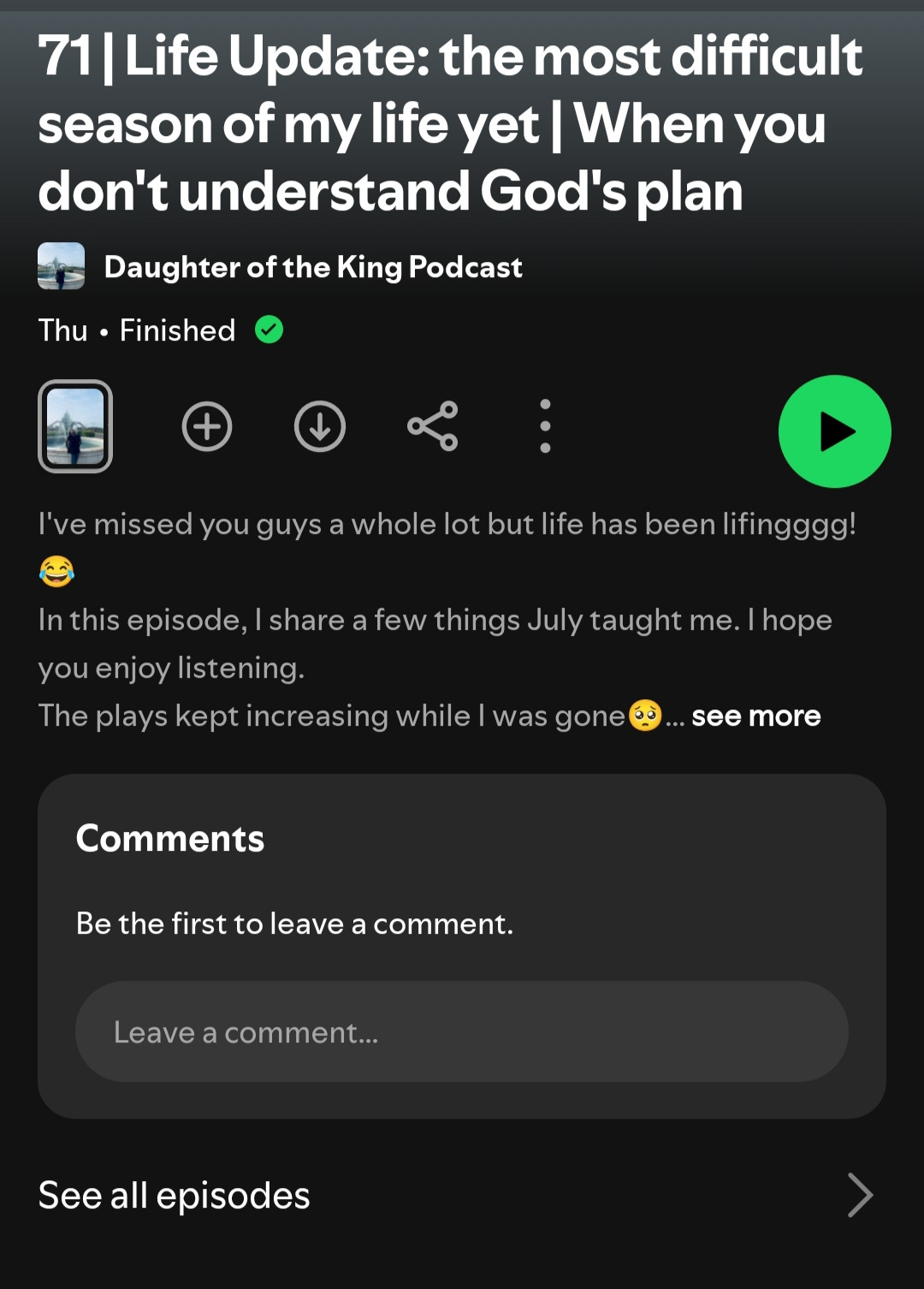Expand description with see more
924x1289 pixels.
click(x=755, y=716)
